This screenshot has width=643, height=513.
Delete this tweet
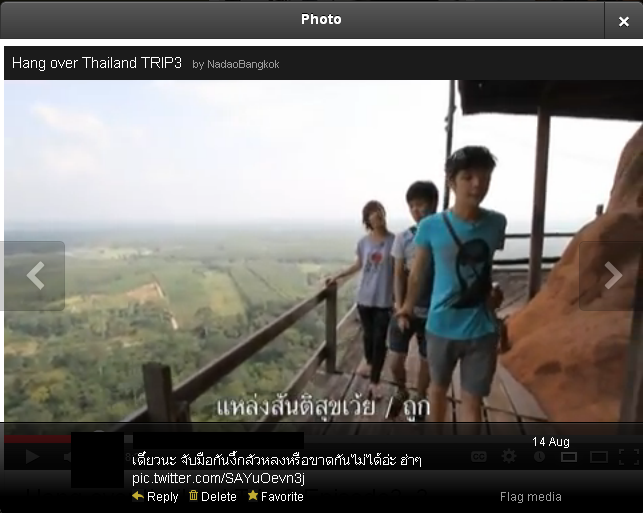(213, 496)
